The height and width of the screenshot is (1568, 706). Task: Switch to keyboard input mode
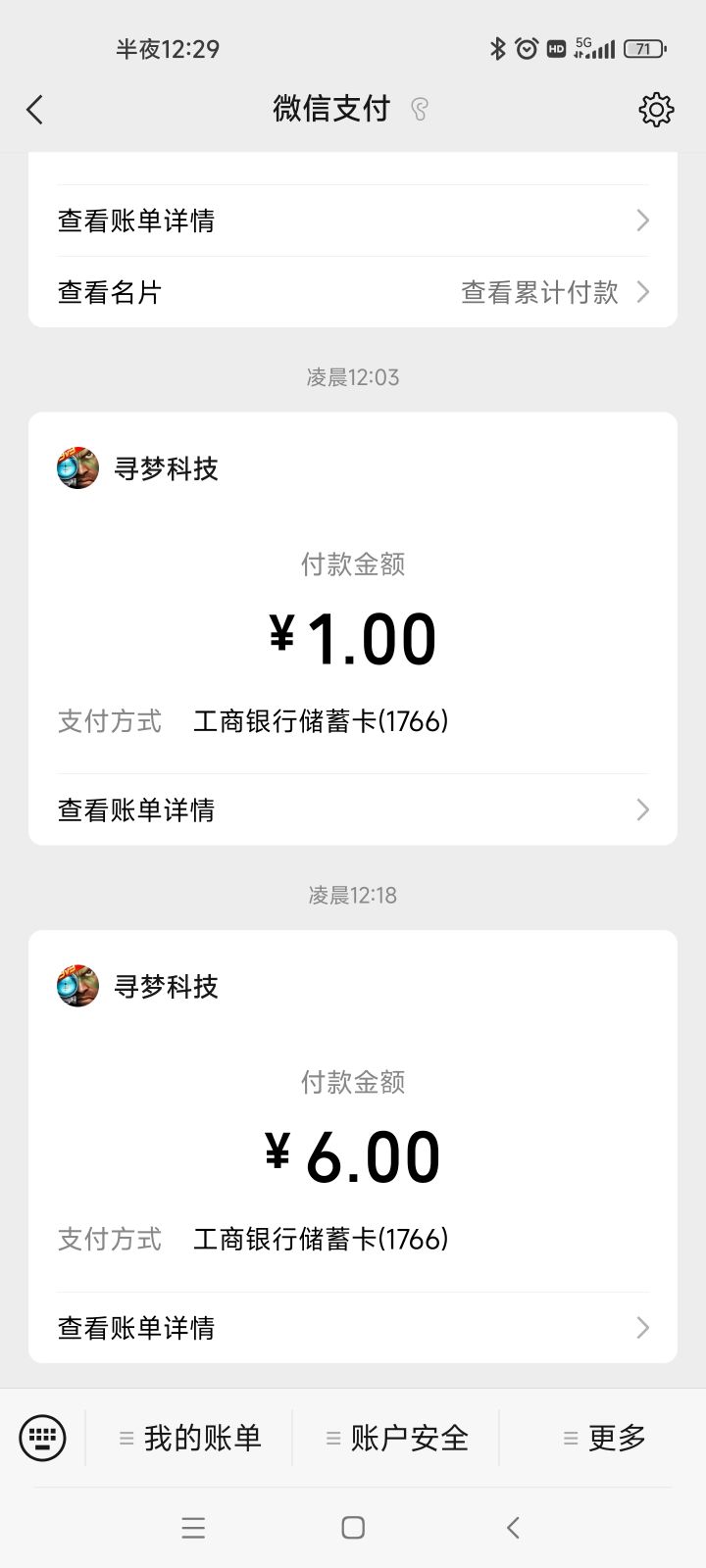[x=42, y=1438]
